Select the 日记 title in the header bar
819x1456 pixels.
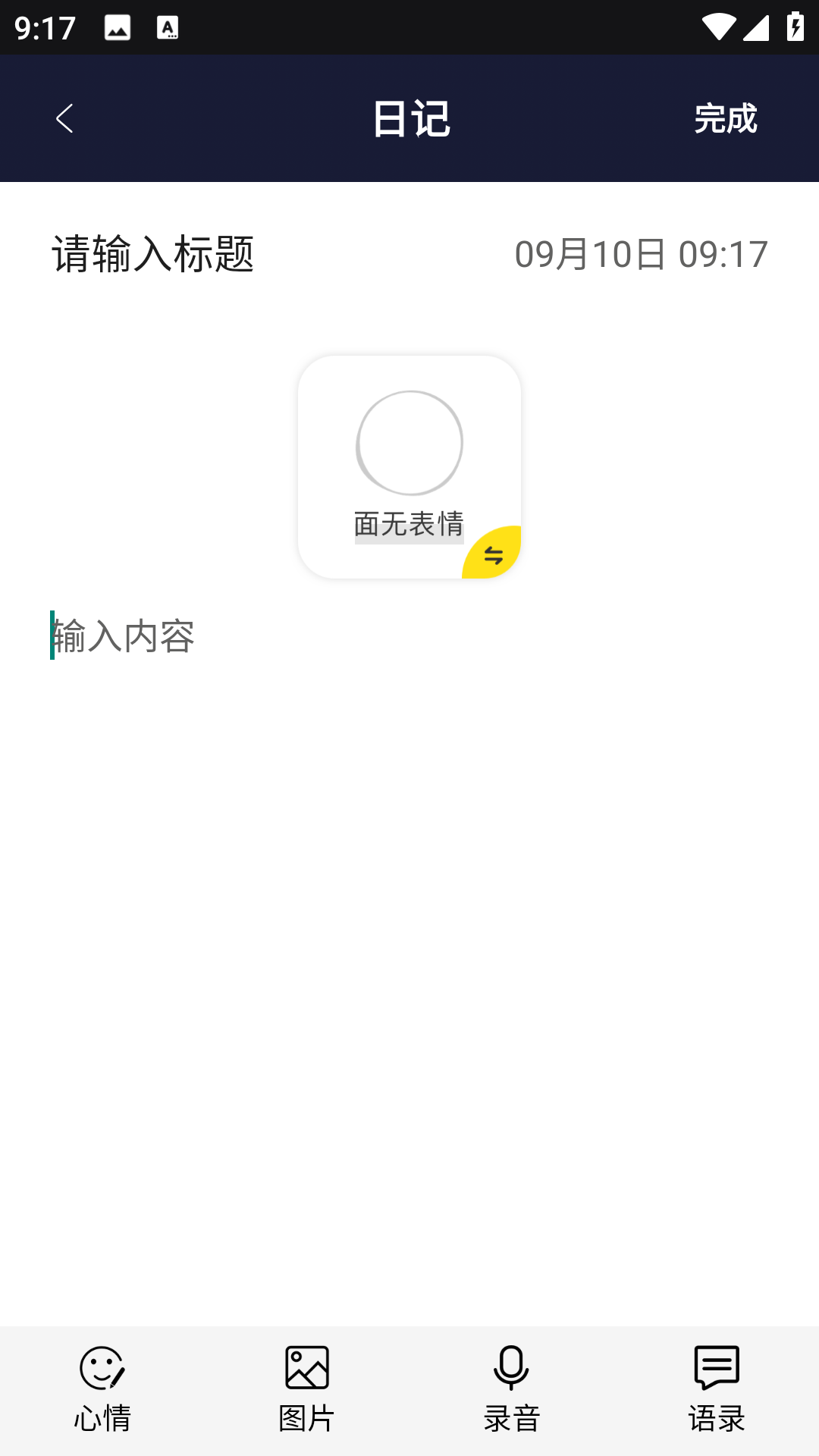(409, 119)
